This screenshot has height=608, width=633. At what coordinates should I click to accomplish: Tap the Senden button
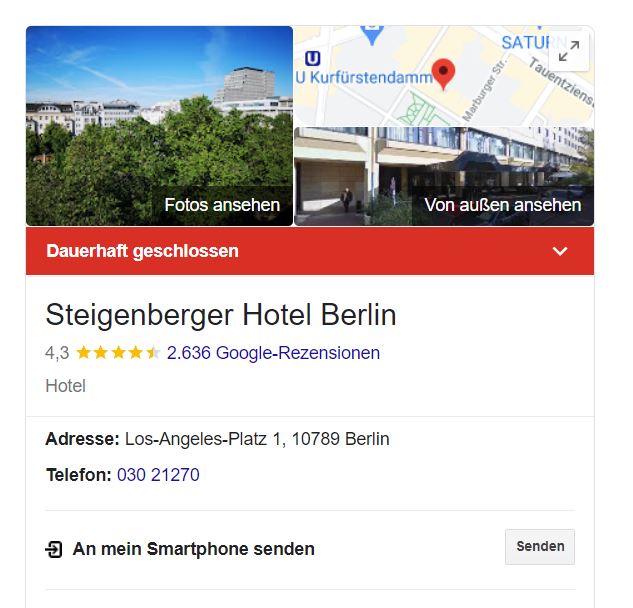(540, 547)
